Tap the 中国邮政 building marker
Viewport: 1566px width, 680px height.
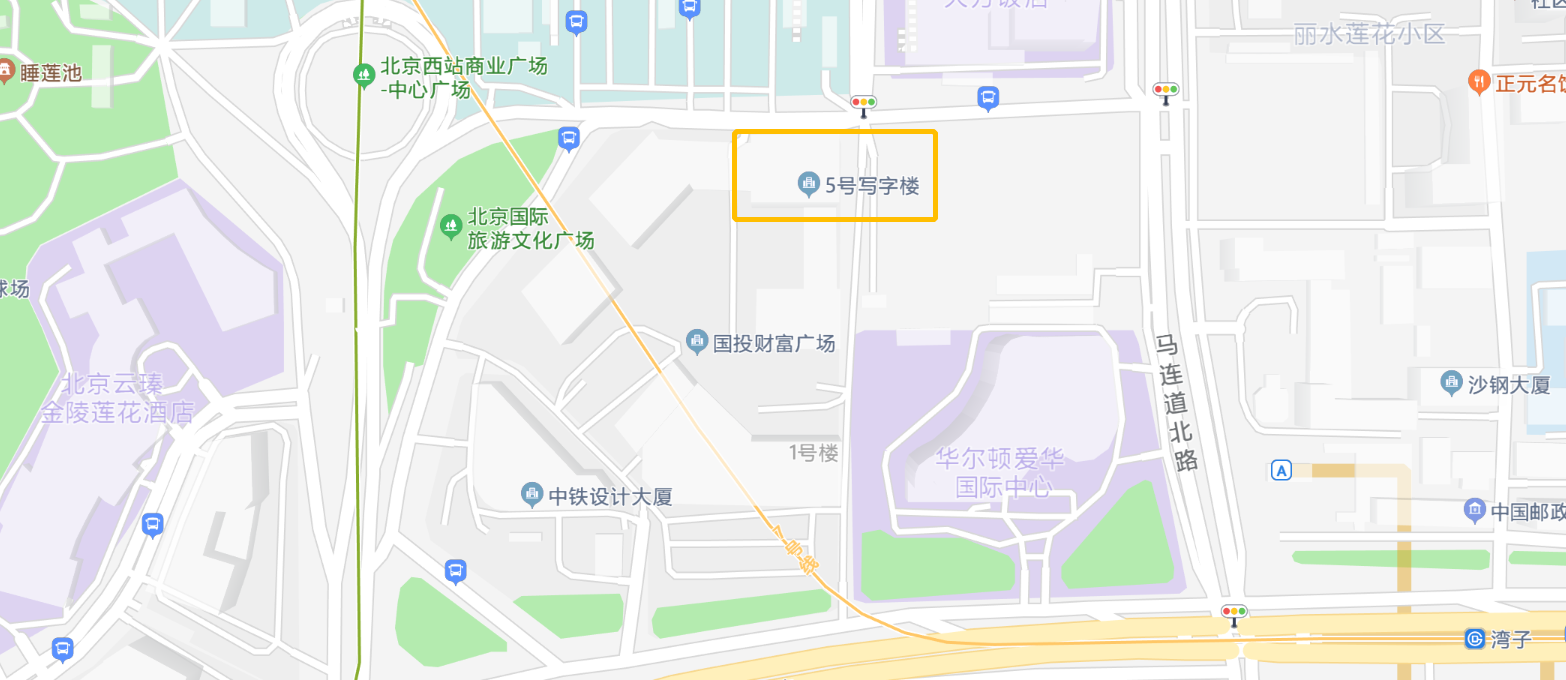tap(1475, 511)
